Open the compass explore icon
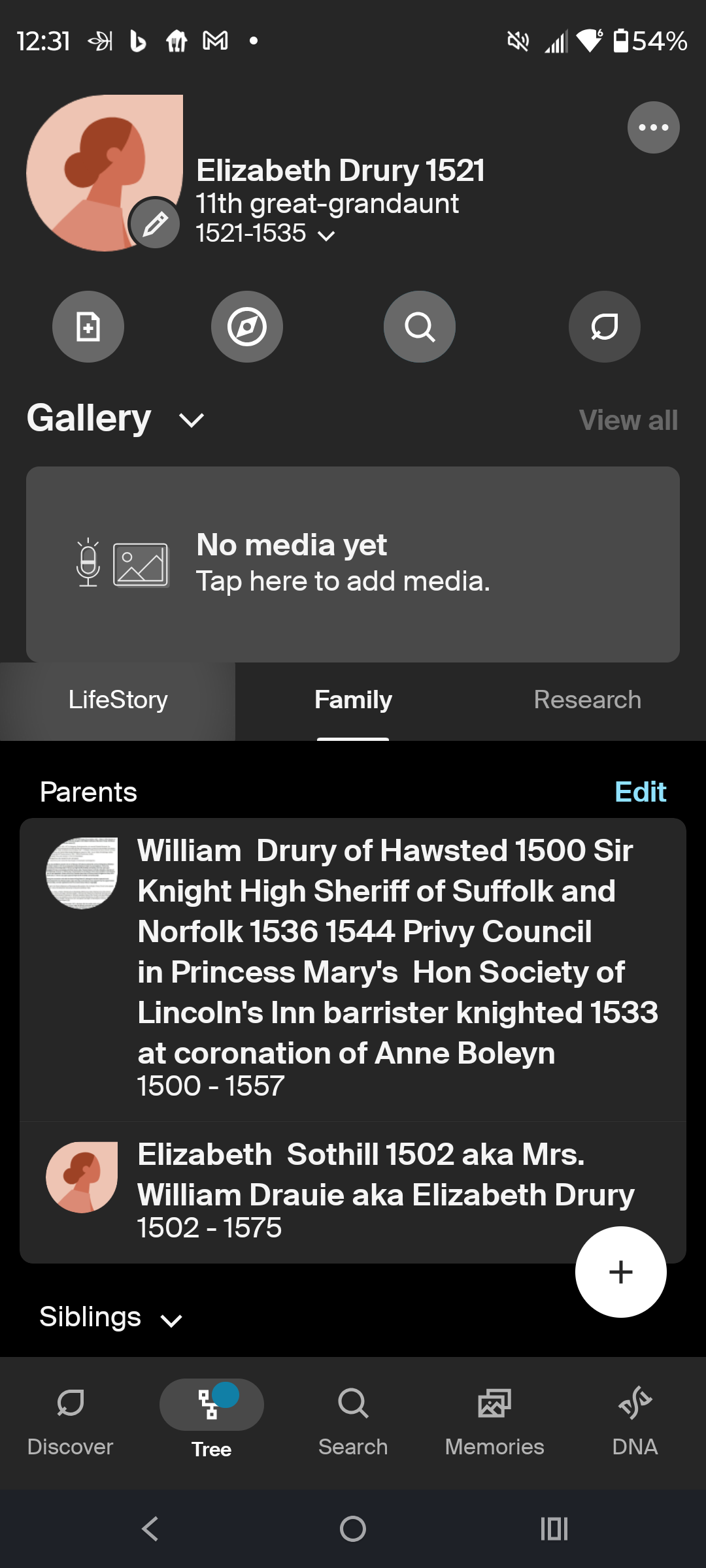The height and width of the screenshot is (1568, 706). [x=247, y=327]
